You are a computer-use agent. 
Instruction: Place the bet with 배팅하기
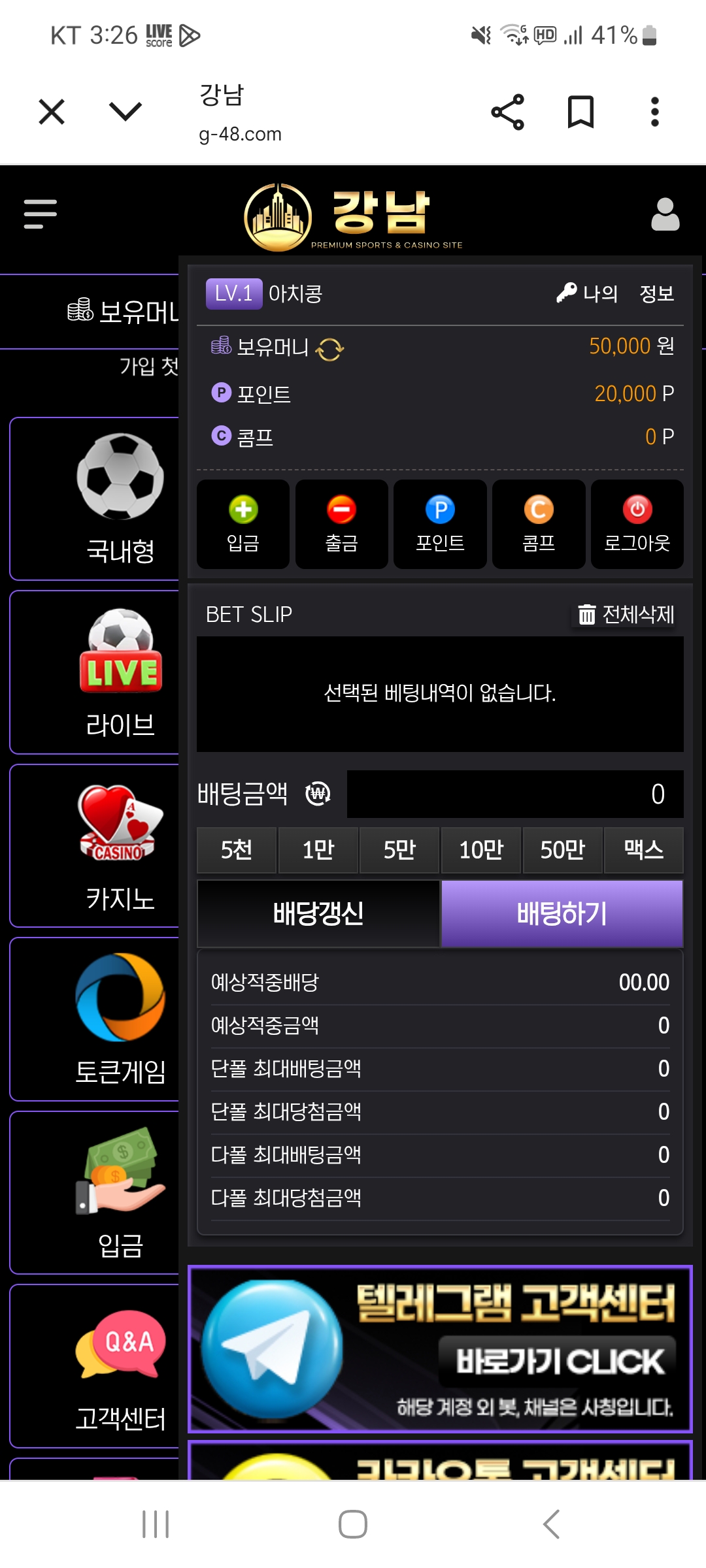(562, 913)
